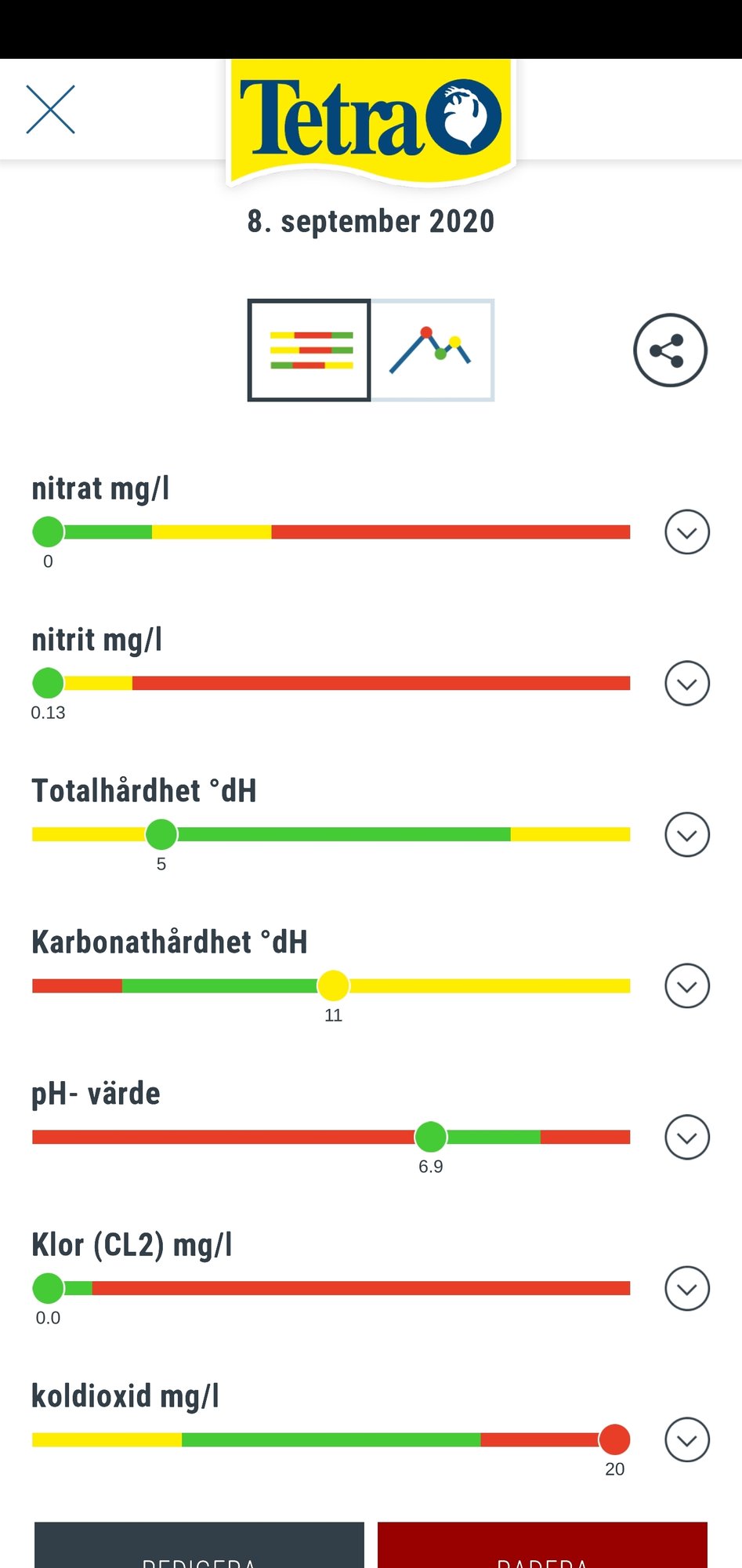This screenshot has height=1568, width=742.
Task: Share the water test results
Action: (670, 350)
